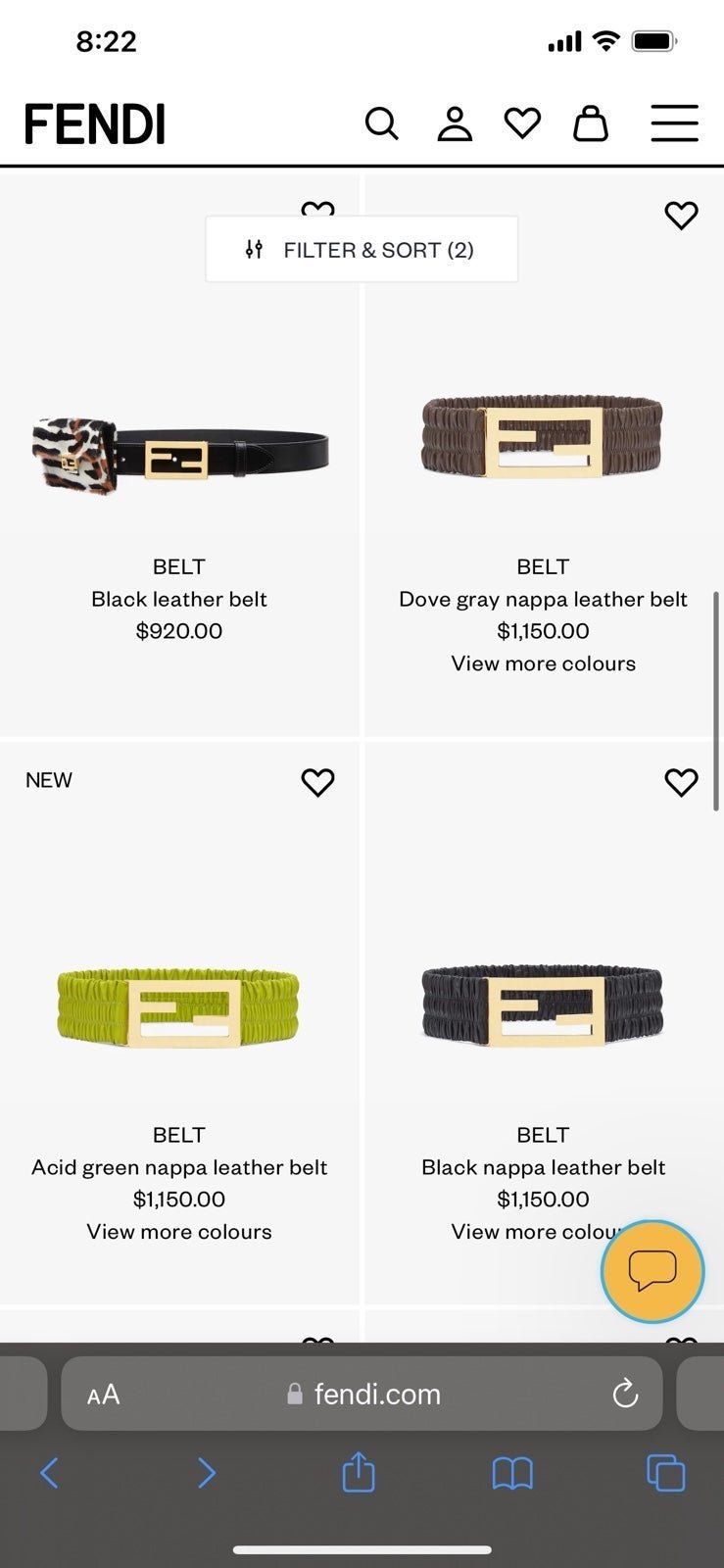This screenshot has height=1568, width=724.
Task: Favorite the Black nappa leather belt
Action: click(x=681, y=782)
